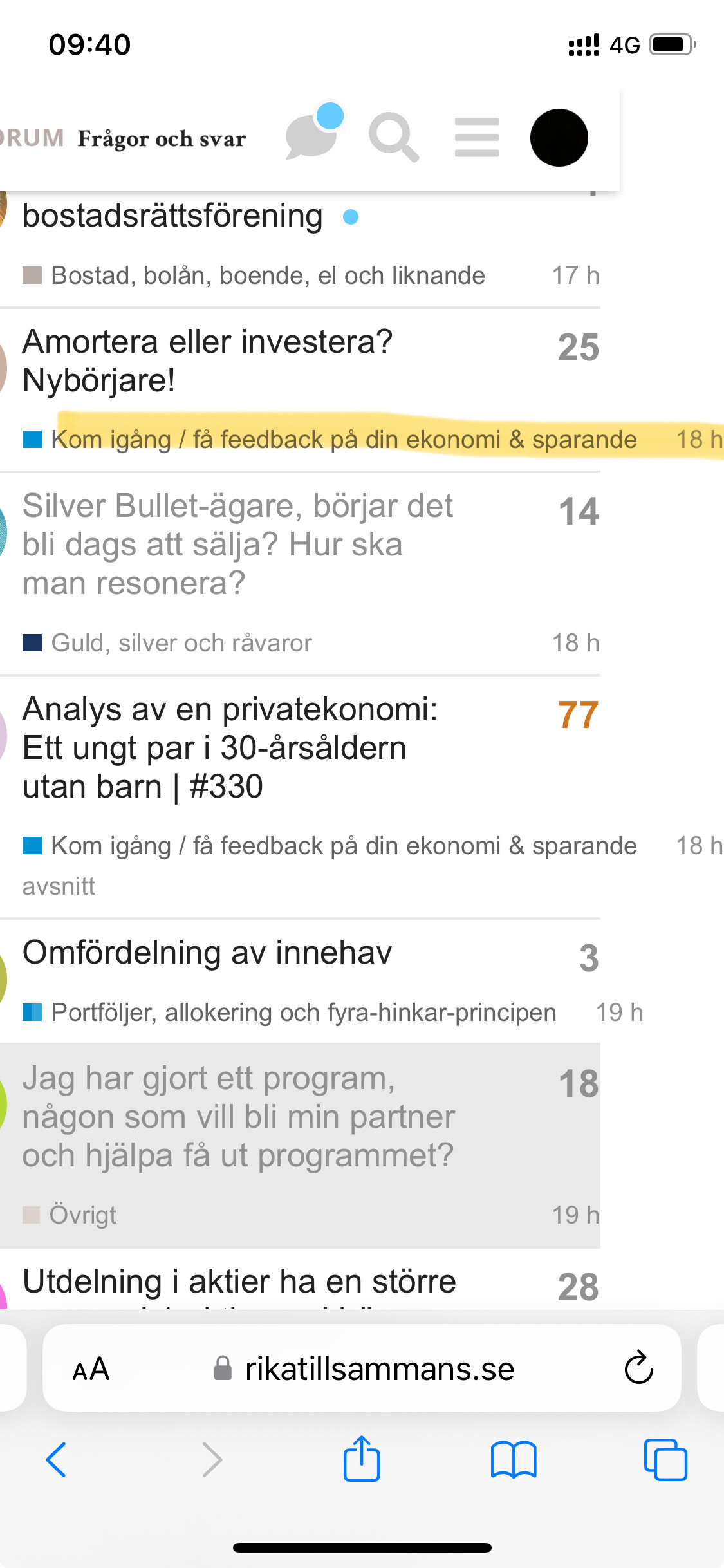Tap the rikatillsammans.se address bar
This screenshot has width=724, height=1568.
[379, 1369]
